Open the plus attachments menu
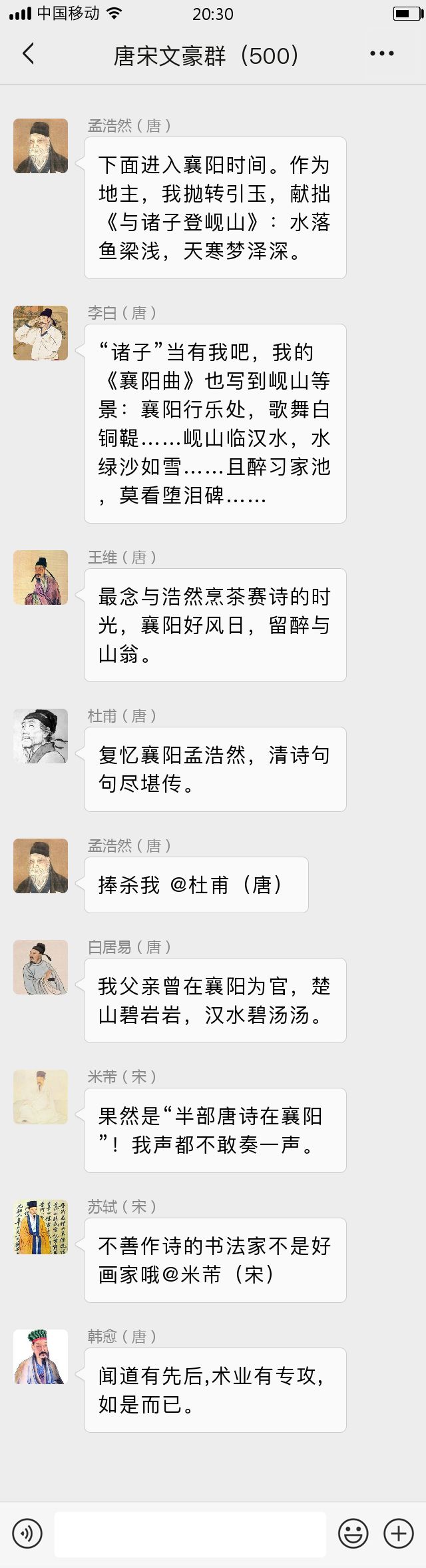 398,1533
